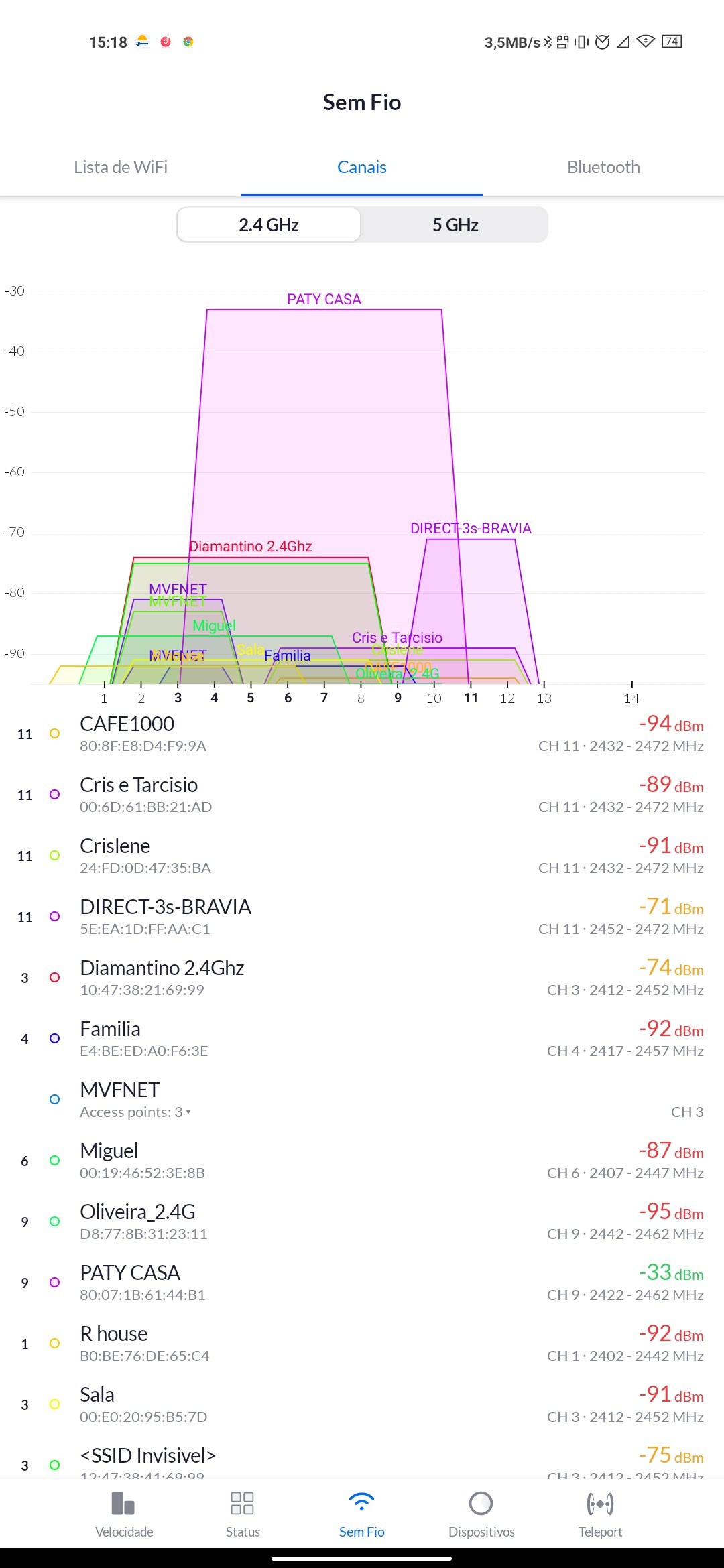Expand MVFNET access points list

point(136,1112)
